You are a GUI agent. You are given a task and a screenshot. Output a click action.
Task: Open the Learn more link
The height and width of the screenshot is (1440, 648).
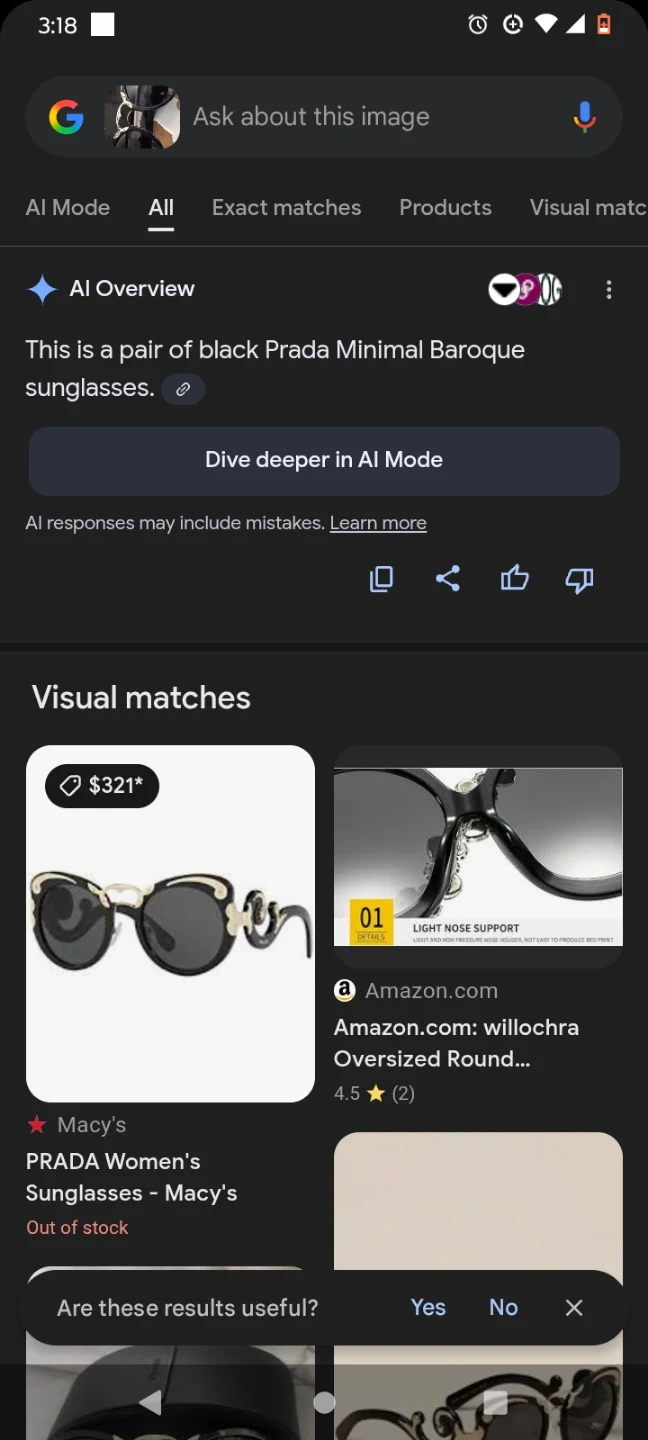point(378,523)
